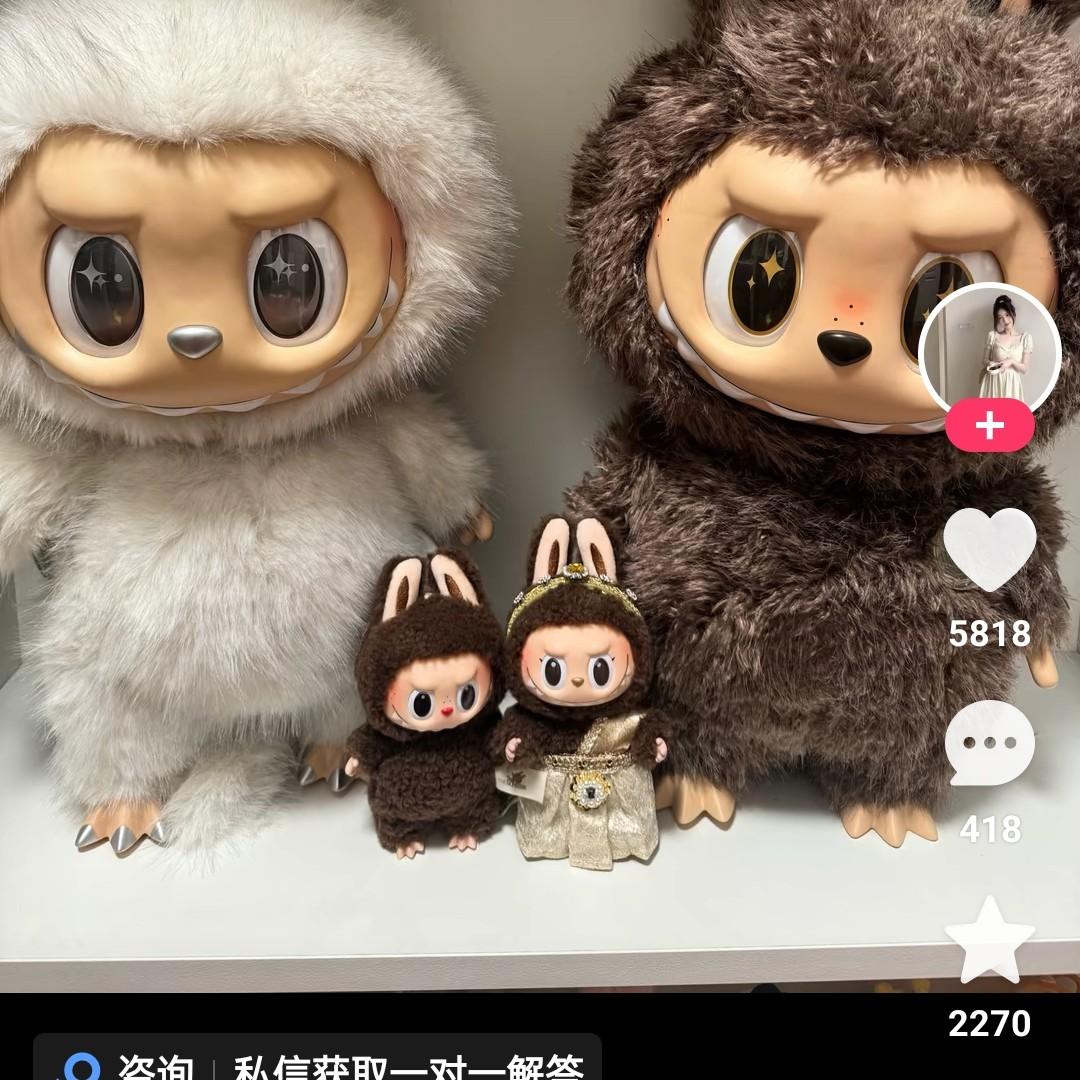Image resolution: width=1080 pixels, height=1080 pixels.
Task: Open the creator's profile avatar
Action: coord(990,351)
